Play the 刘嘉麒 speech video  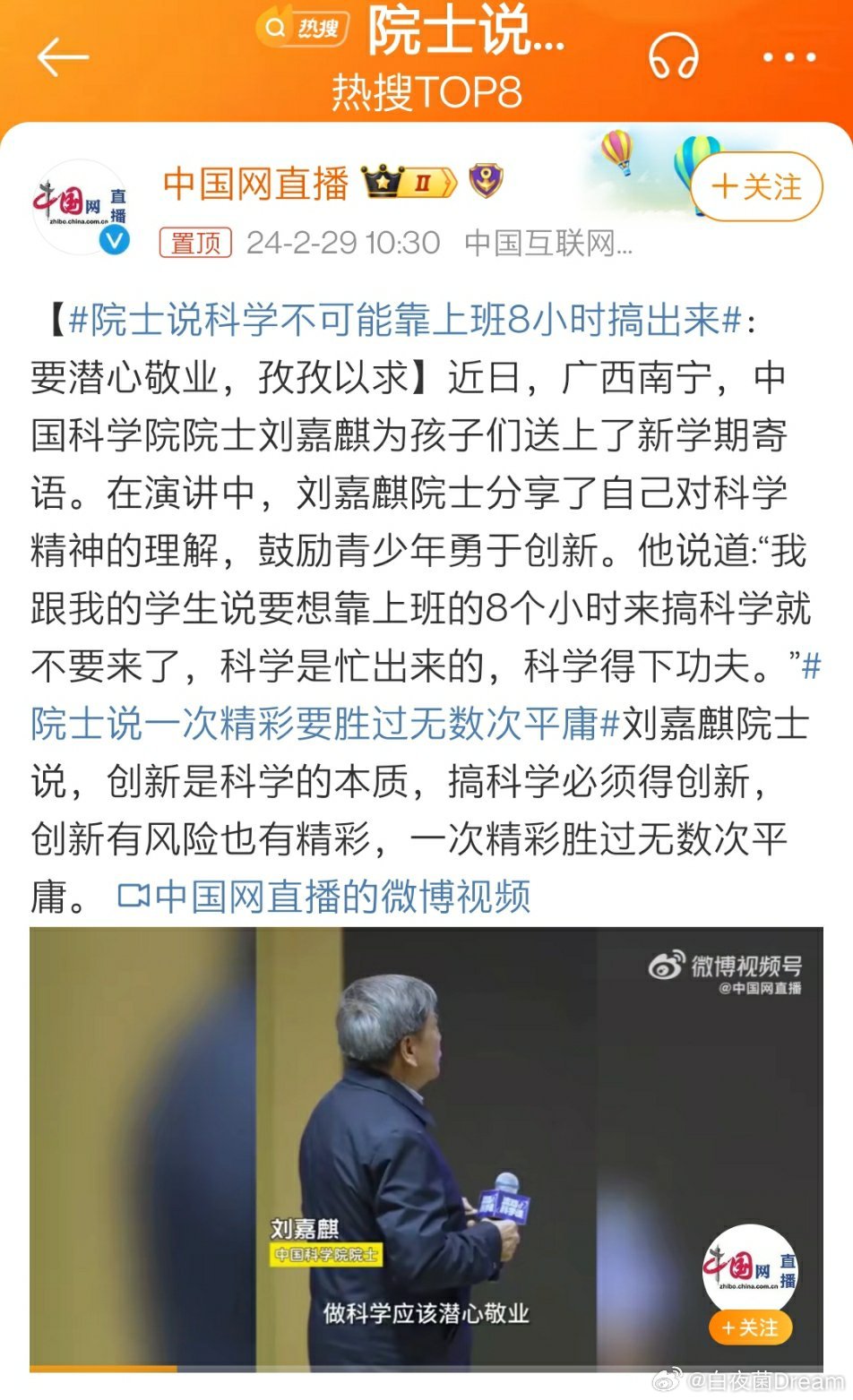tap(426, 1147)
